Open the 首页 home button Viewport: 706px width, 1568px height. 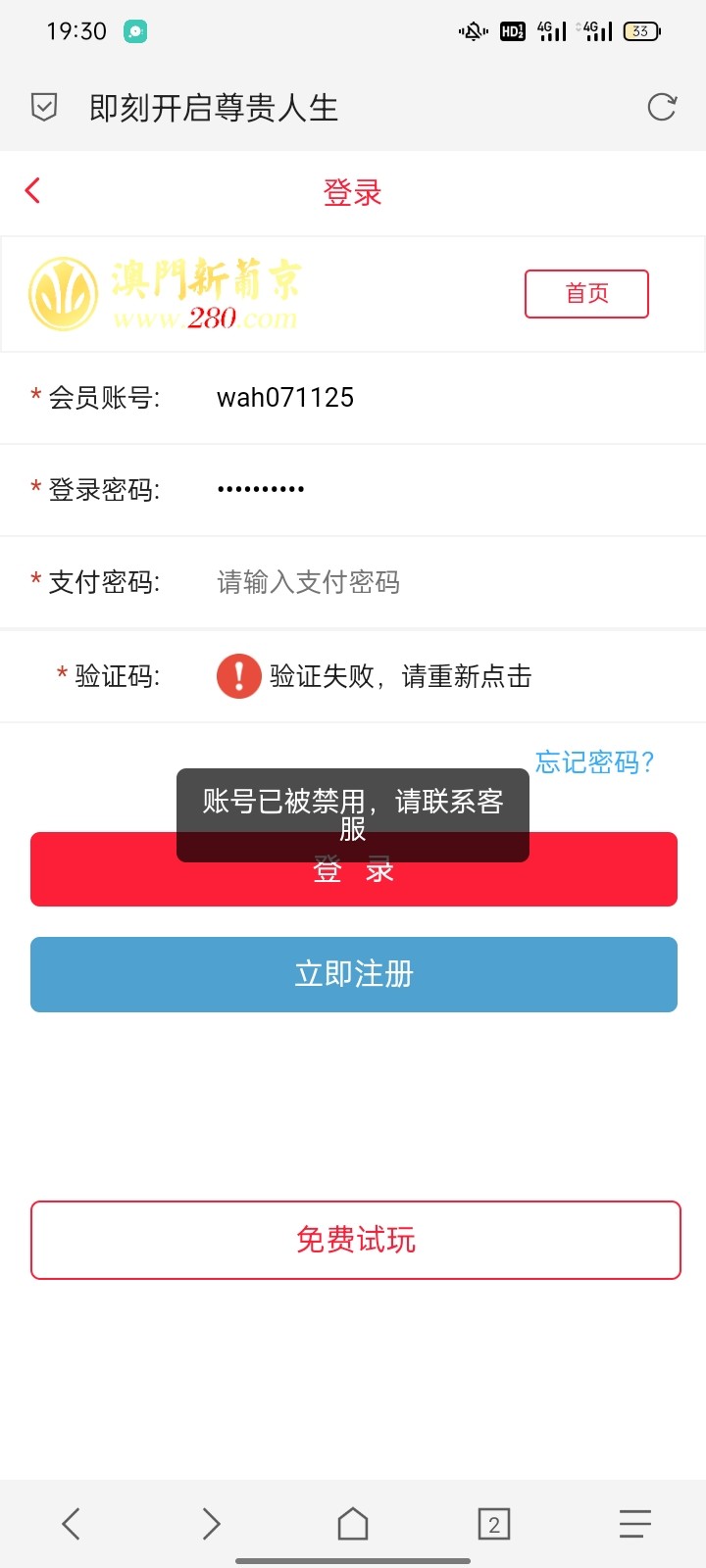click(586, 293)
